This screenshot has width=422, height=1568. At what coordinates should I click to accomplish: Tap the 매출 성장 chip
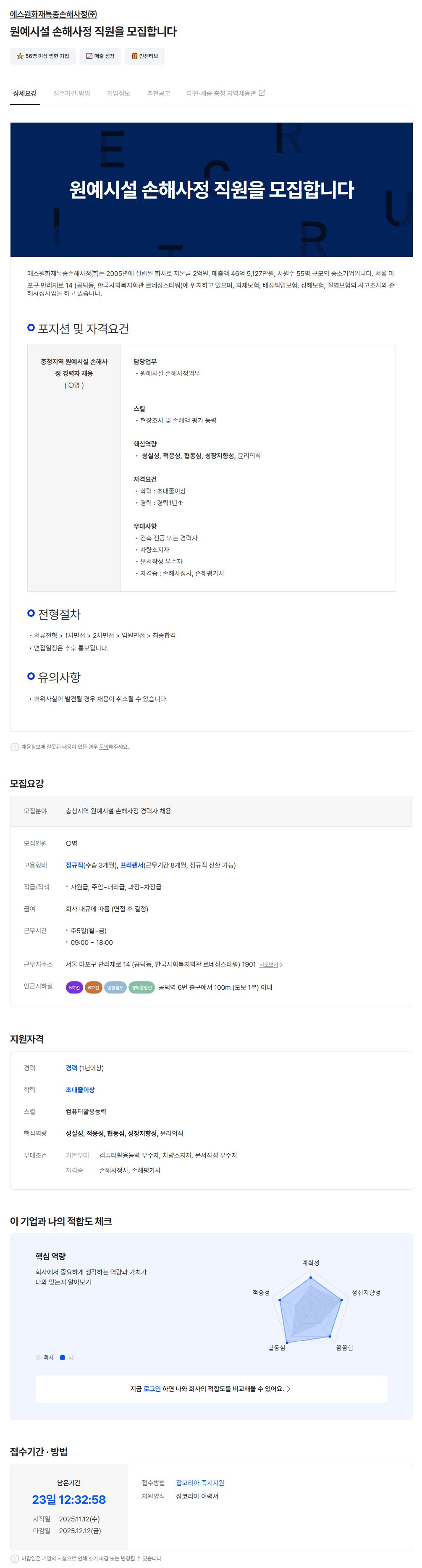tap(100, 56)
